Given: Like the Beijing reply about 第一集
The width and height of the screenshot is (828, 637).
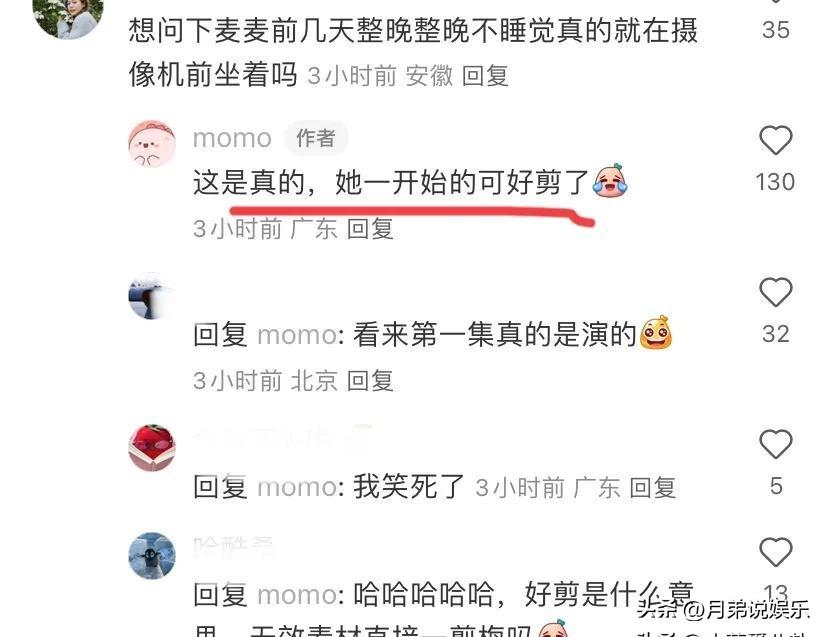Looking at the screenshot, I should (775, 293).
